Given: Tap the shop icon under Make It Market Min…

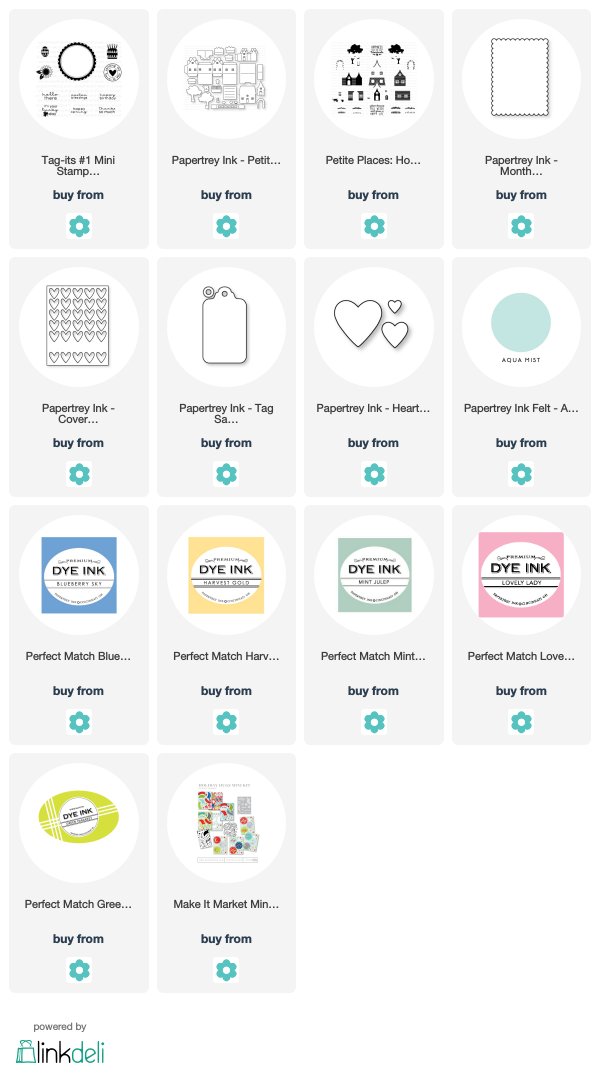Looking at the screenshot, I should pyautogui.click(x=226, y=970).
